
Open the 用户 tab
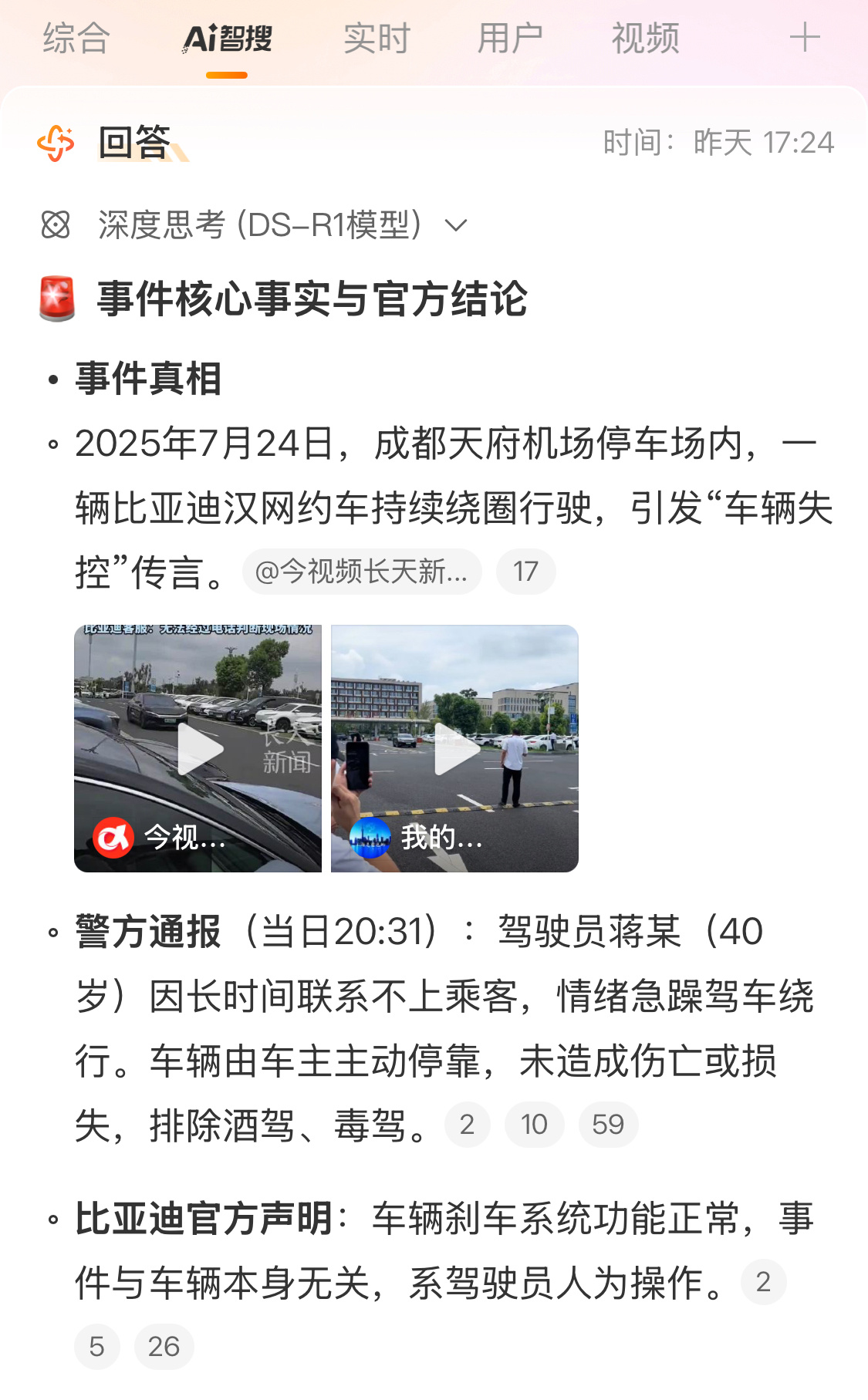(510, 39)
